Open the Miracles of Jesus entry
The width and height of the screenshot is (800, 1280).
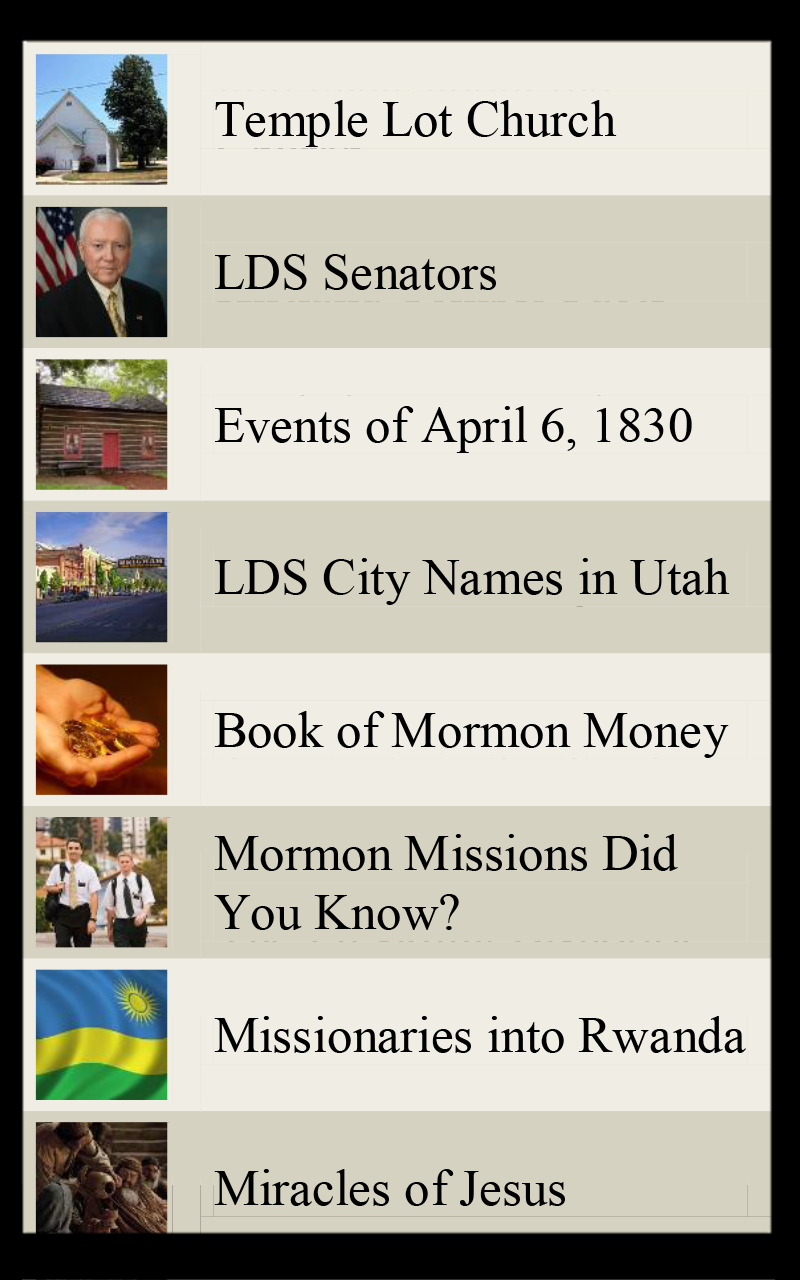(x=390, y=1188)
